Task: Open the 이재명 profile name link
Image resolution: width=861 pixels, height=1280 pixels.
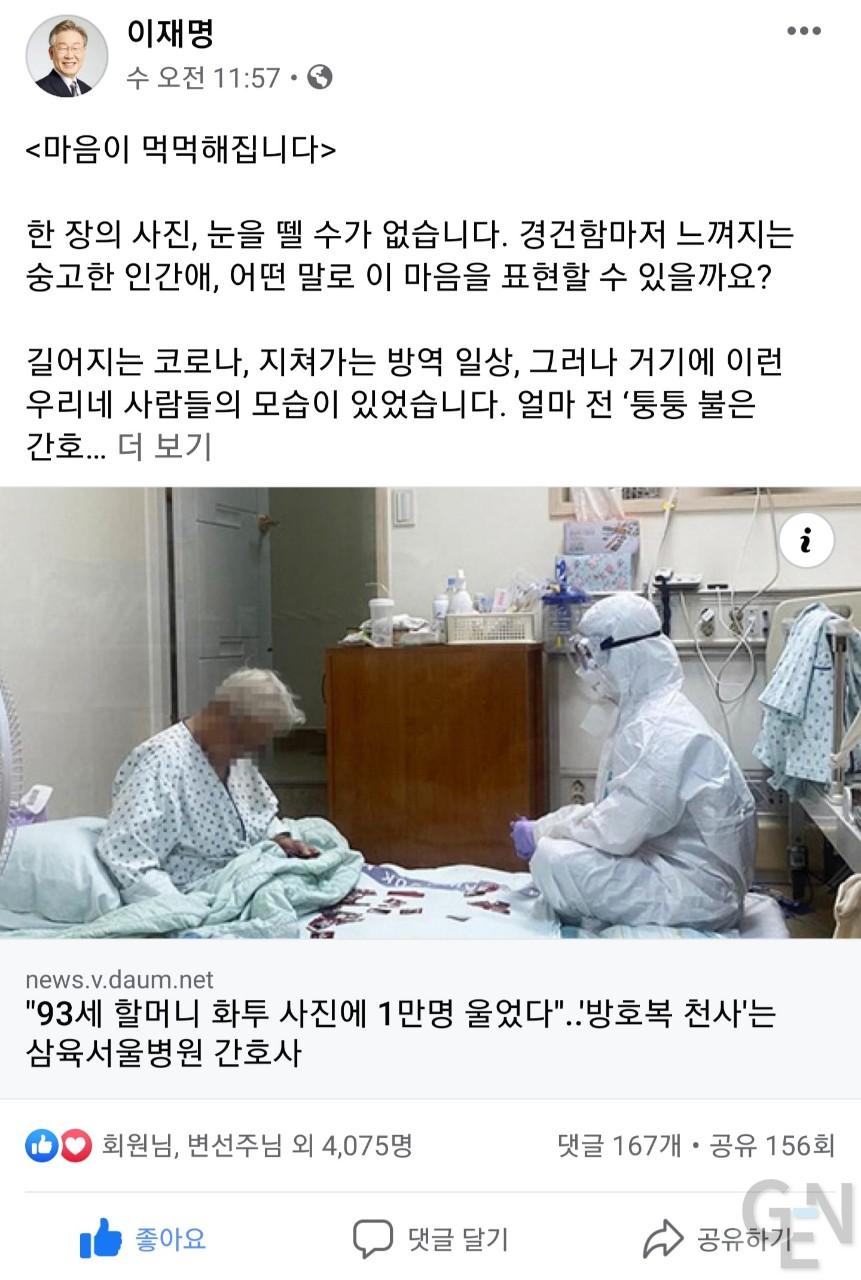Action: pyautogui.click(x=171, y=34)
